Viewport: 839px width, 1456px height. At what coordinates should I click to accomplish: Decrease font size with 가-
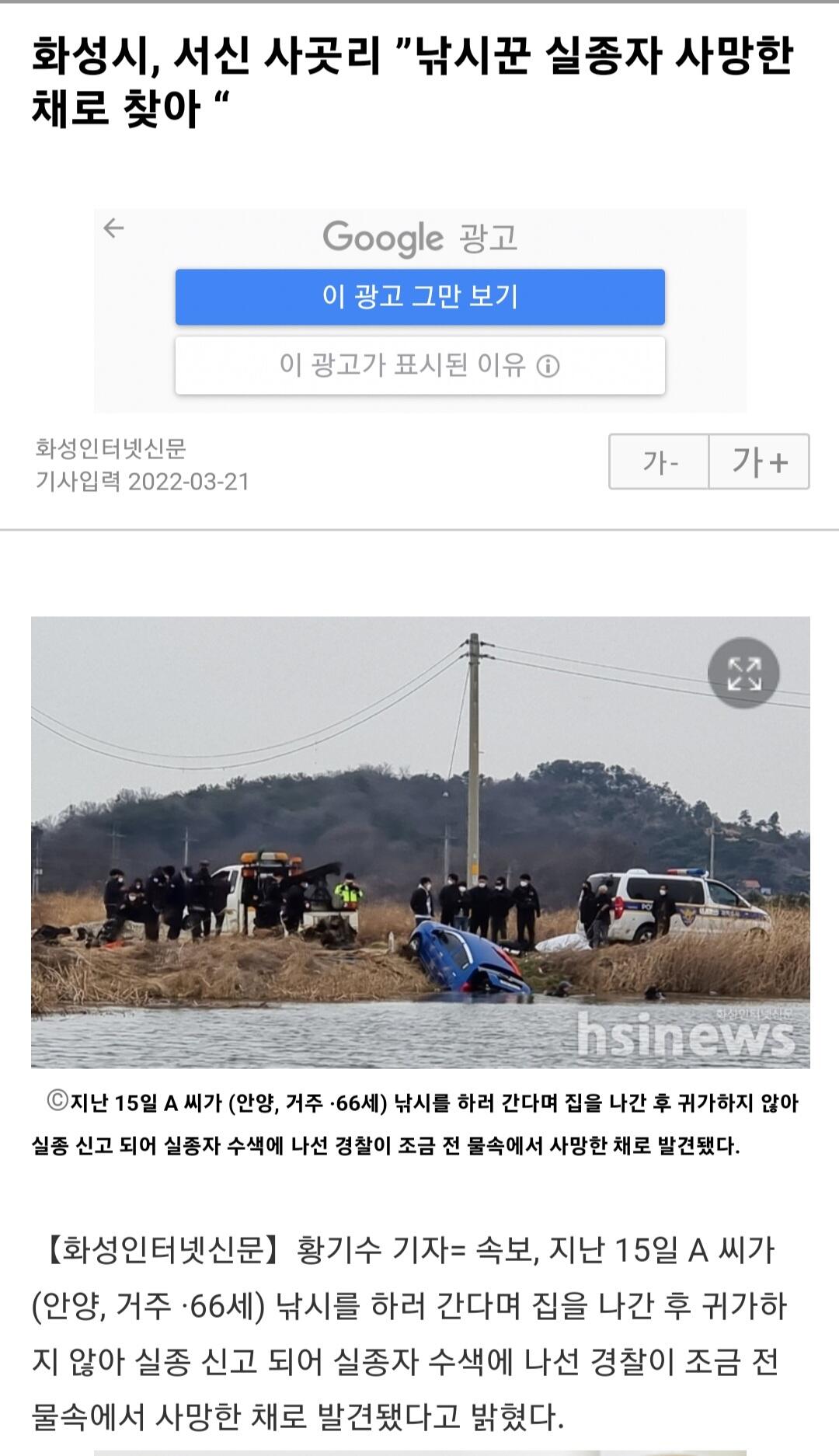coord(659,462)
